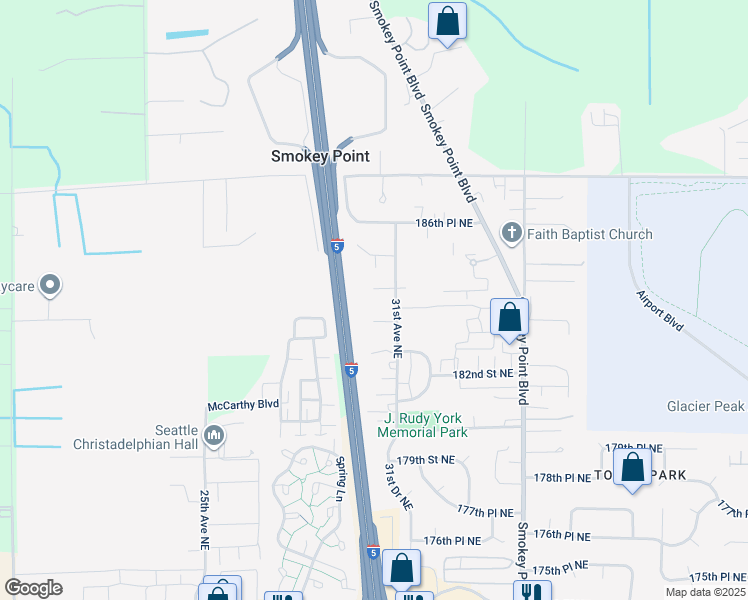This screenshot has width=748, height=600.
Task: Tap the daycare location pin
Action: pyautogui.click(x=51, y=287)
